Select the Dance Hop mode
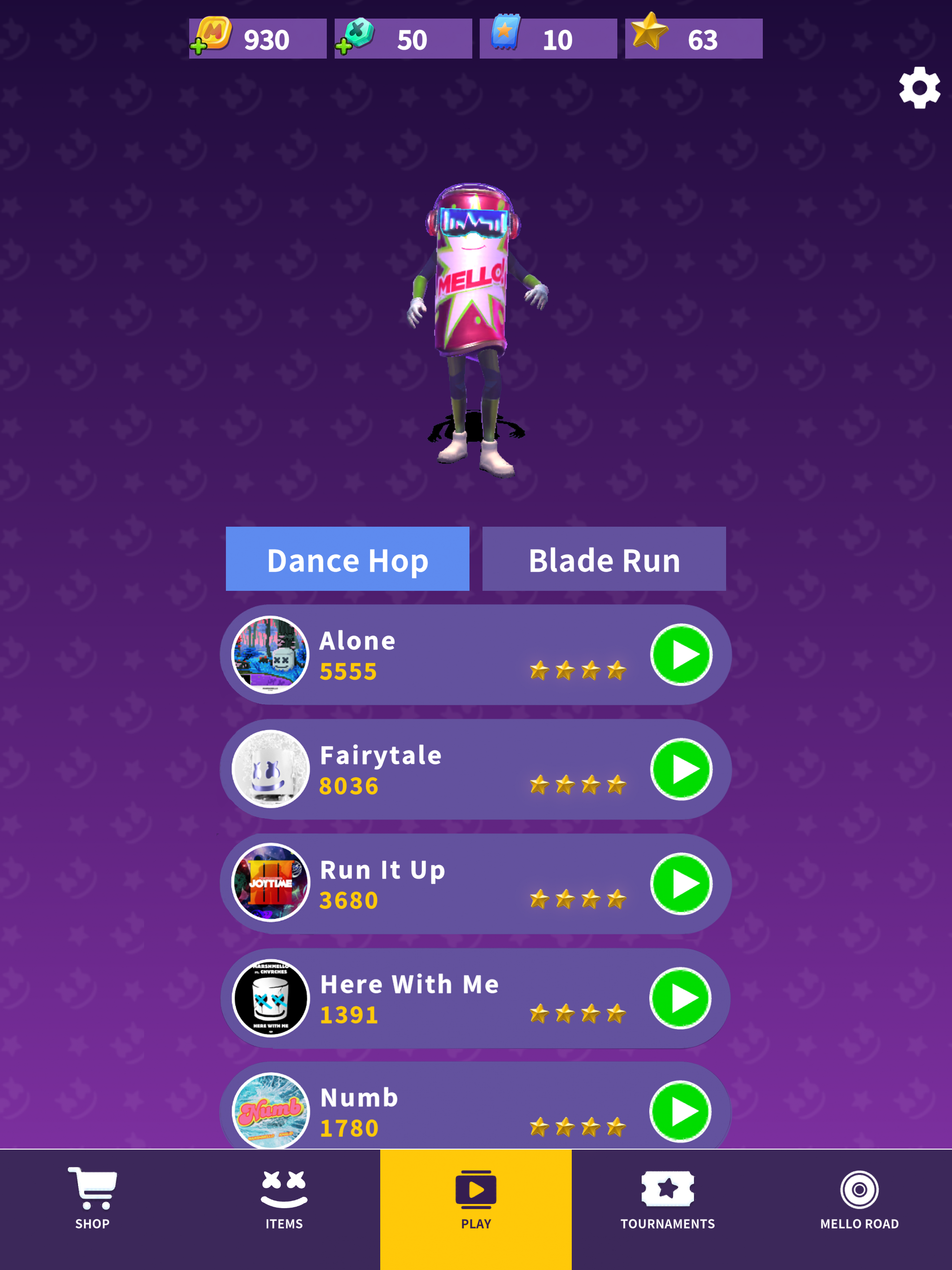Viewport: 952px width, 1270px height. pos(347,559)
